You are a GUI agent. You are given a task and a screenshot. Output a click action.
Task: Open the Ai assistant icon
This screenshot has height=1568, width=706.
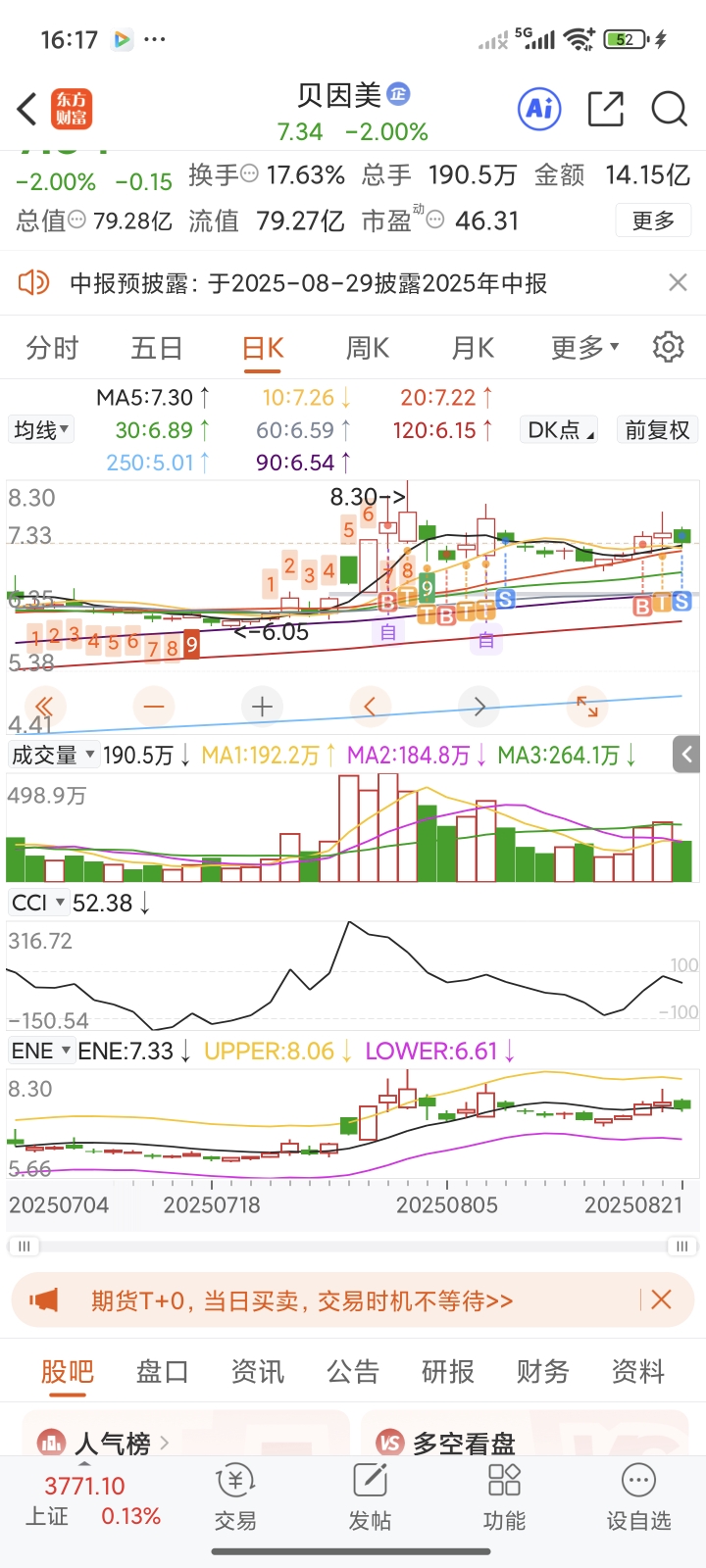click(539, 109)
